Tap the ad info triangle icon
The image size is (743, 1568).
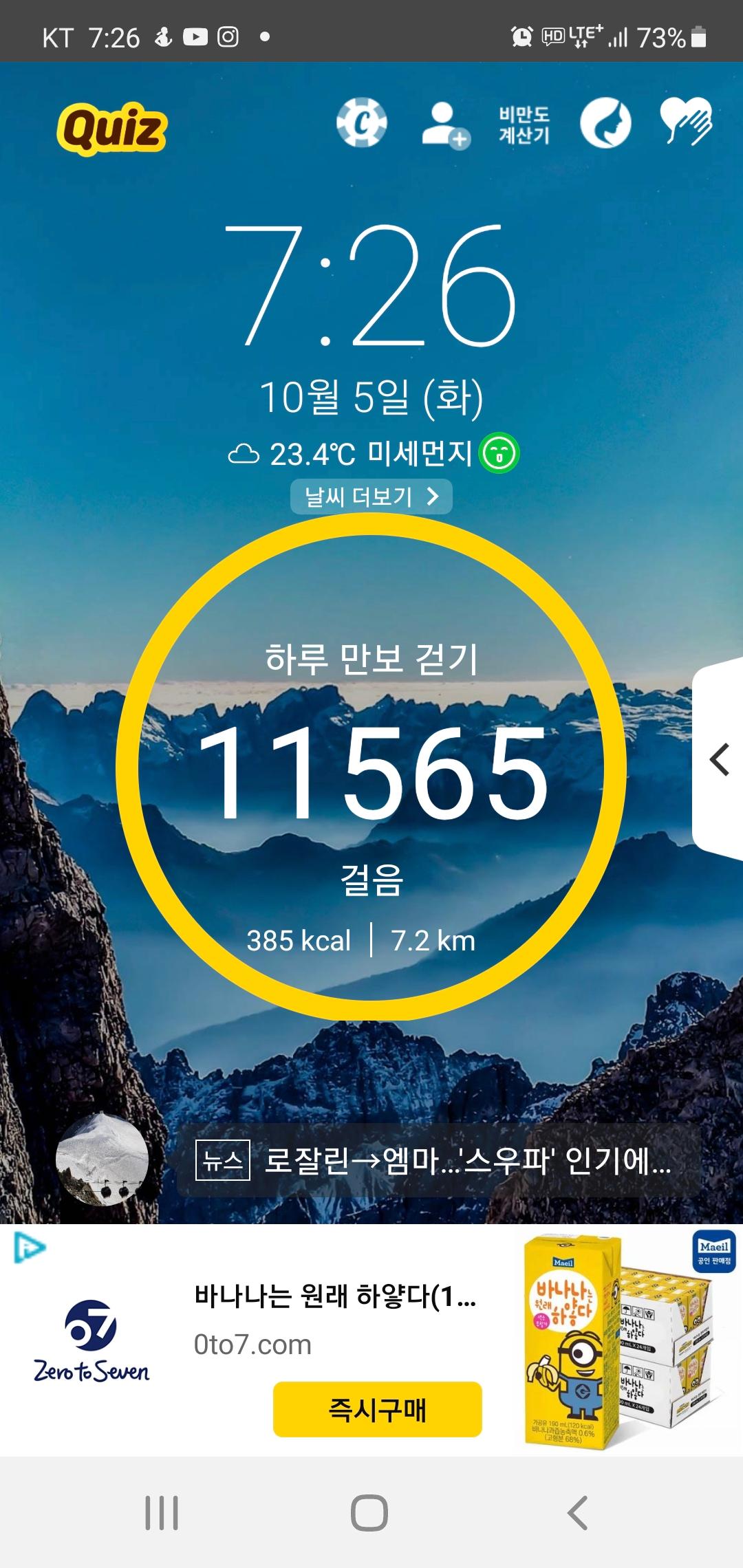tap(29, 1248)
